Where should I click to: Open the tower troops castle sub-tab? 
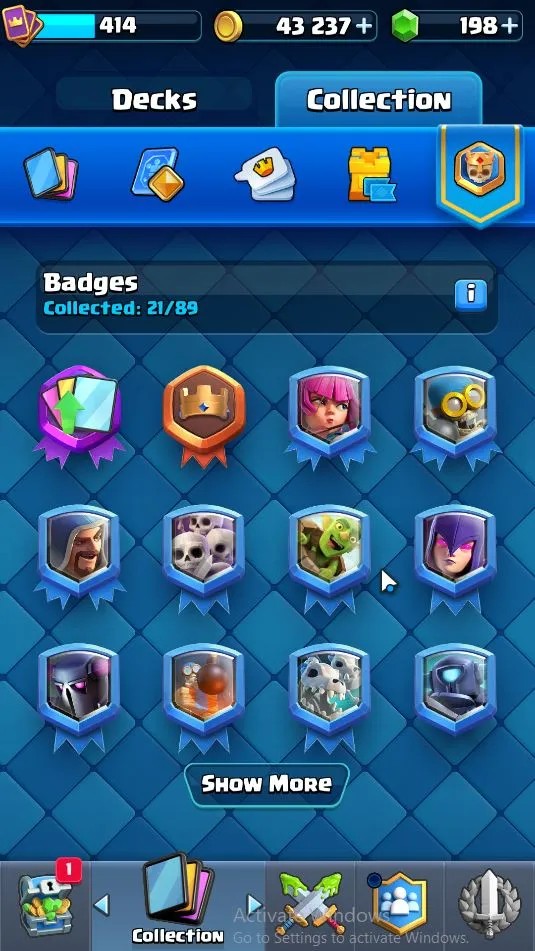[371, 174]
